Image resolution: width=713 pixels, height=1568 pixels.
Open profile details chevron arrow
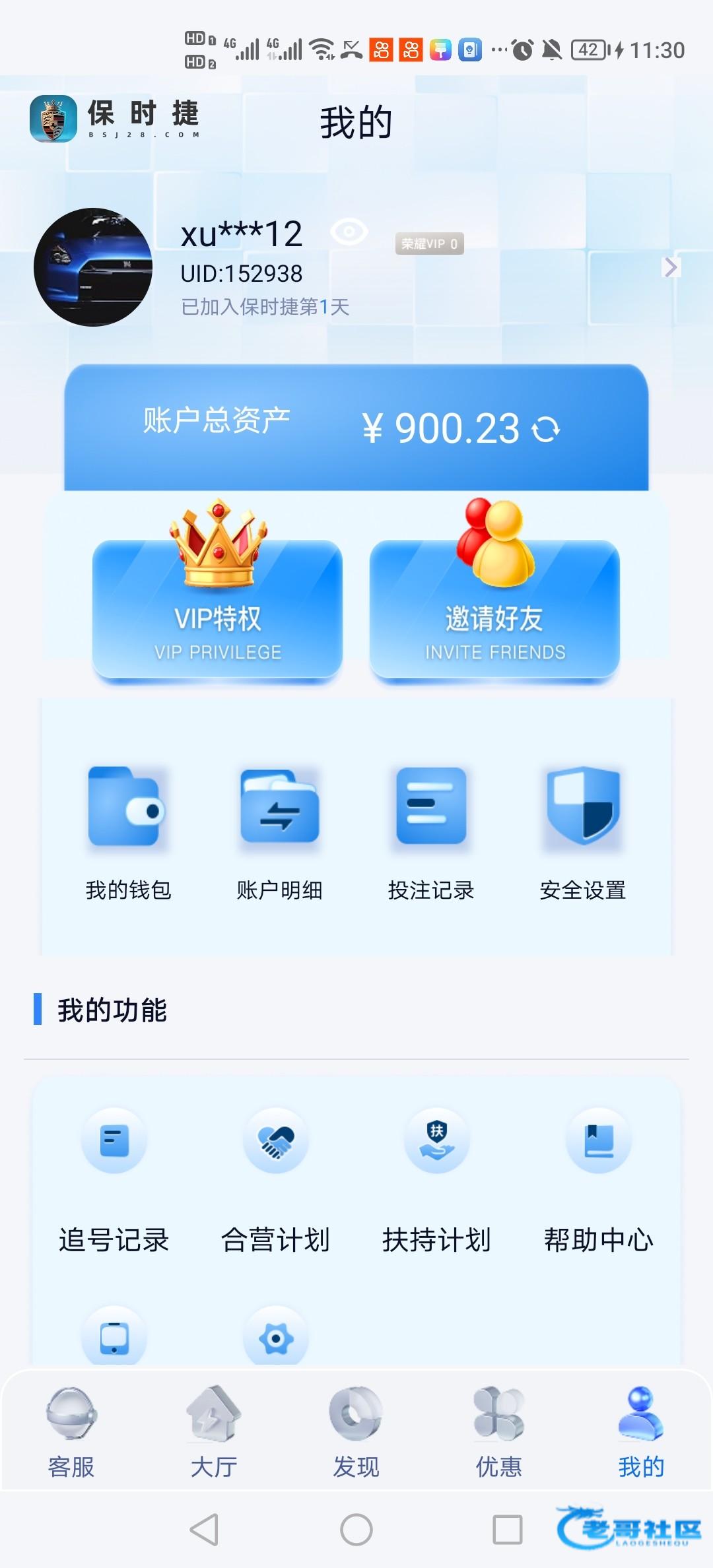(671, 267)
